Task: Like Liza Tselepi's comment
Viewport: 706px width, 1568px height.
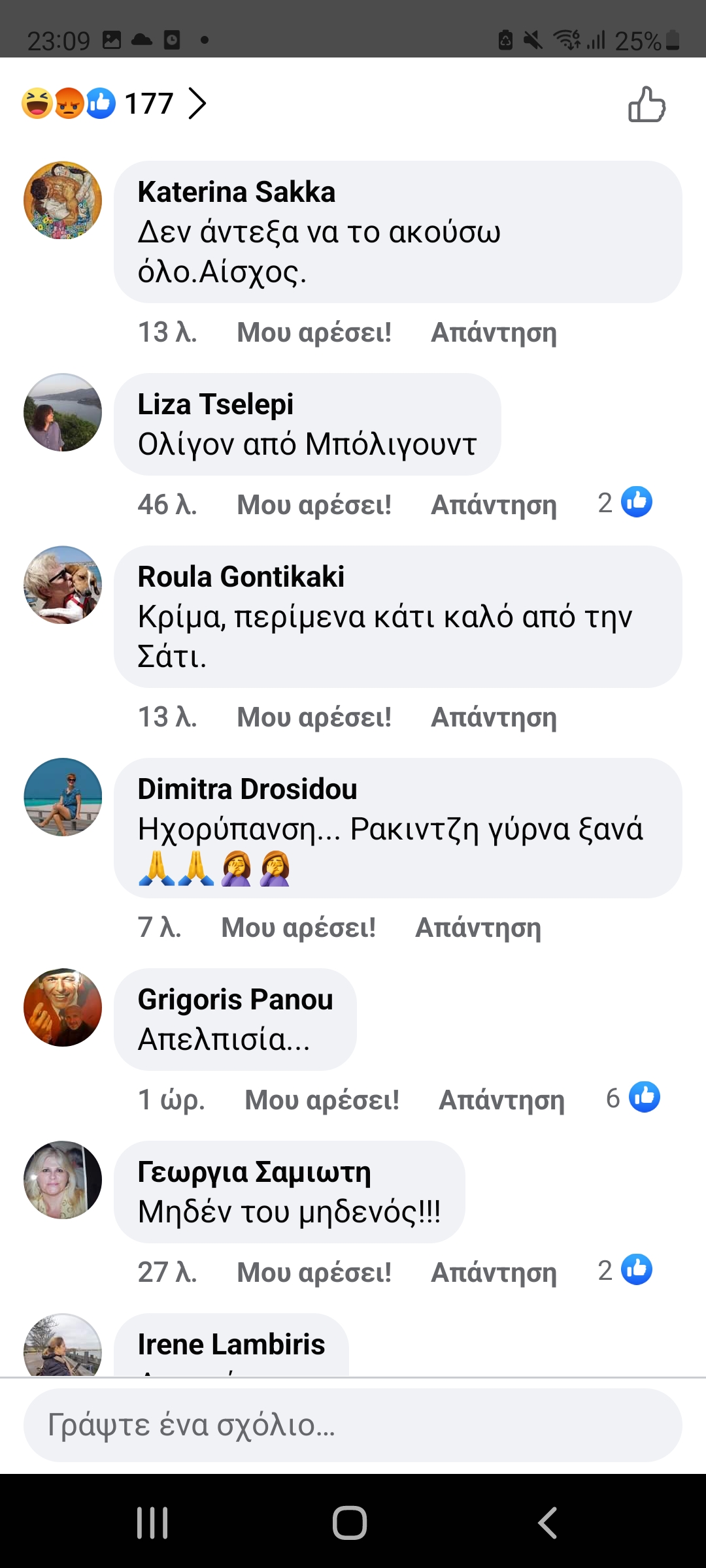Action: tap(314, 505)
